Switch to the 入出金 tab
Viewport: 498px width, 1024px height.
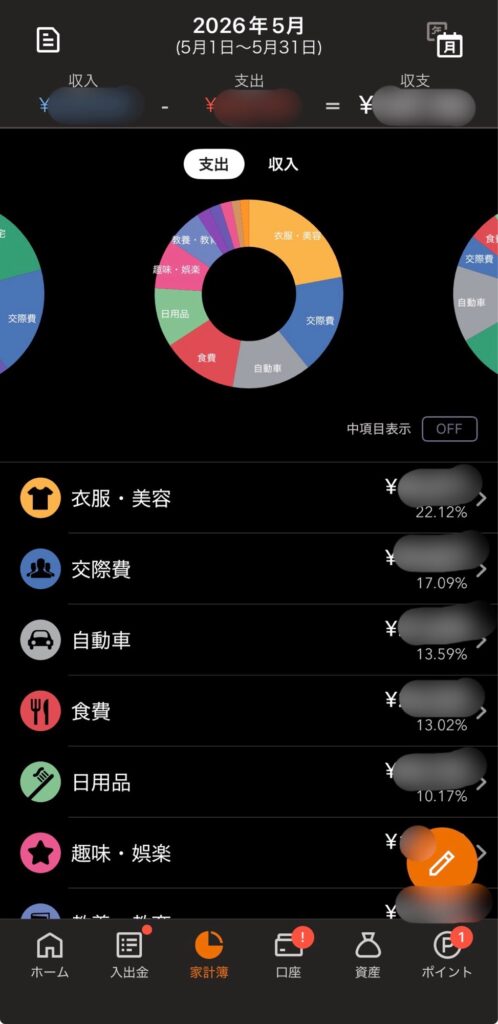[x=129, y=955]
